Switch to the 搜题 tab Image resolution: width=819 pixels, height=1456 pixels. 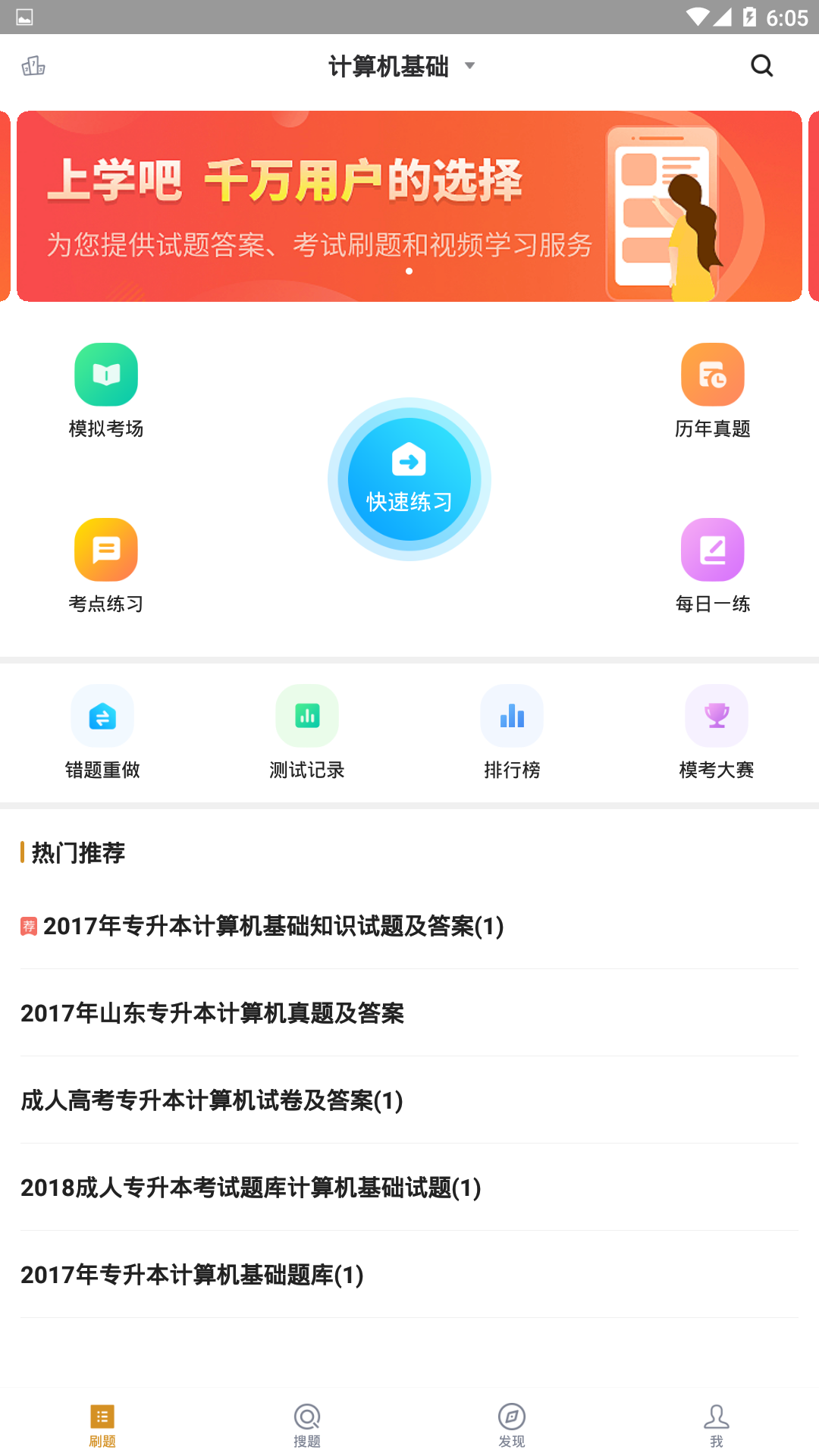click(x=307, y=1425)
